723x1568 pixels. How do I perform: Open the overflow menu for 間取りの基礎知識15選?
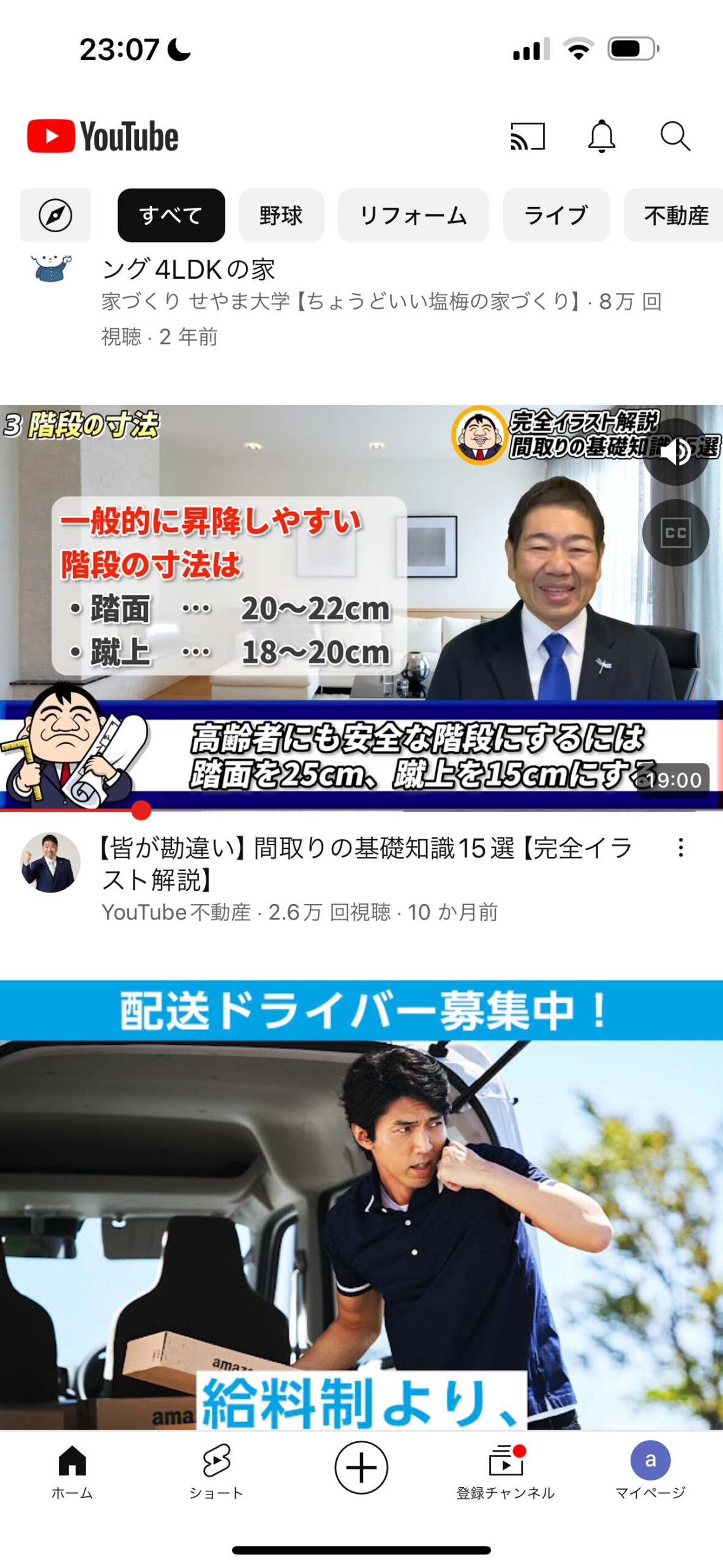[x=681, y=848]
